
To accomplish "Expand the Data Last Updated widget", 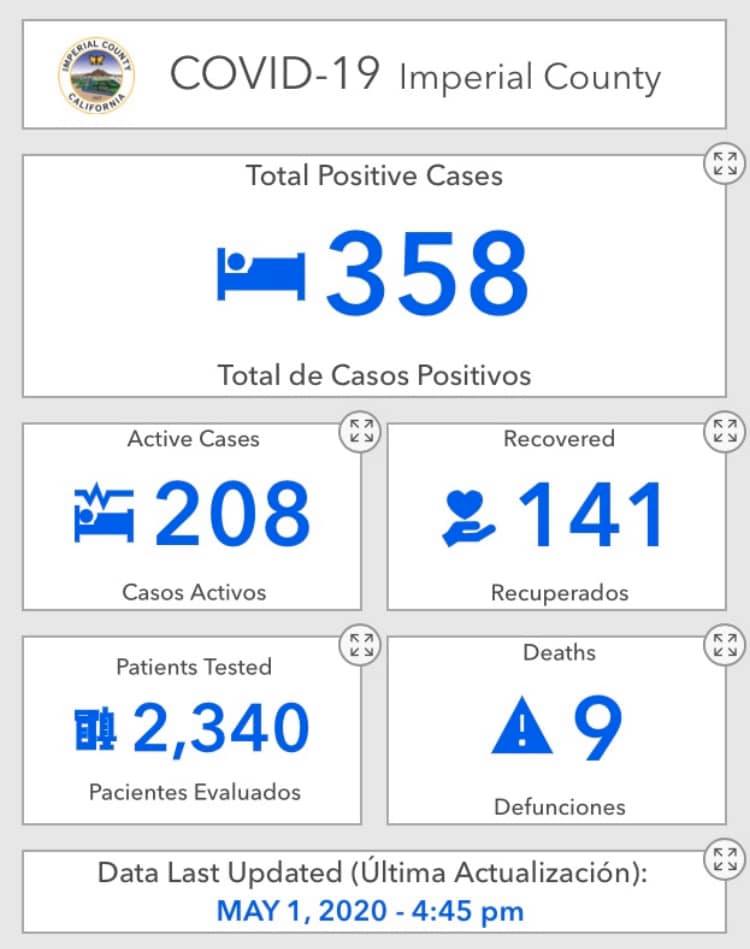I will 725,859.
